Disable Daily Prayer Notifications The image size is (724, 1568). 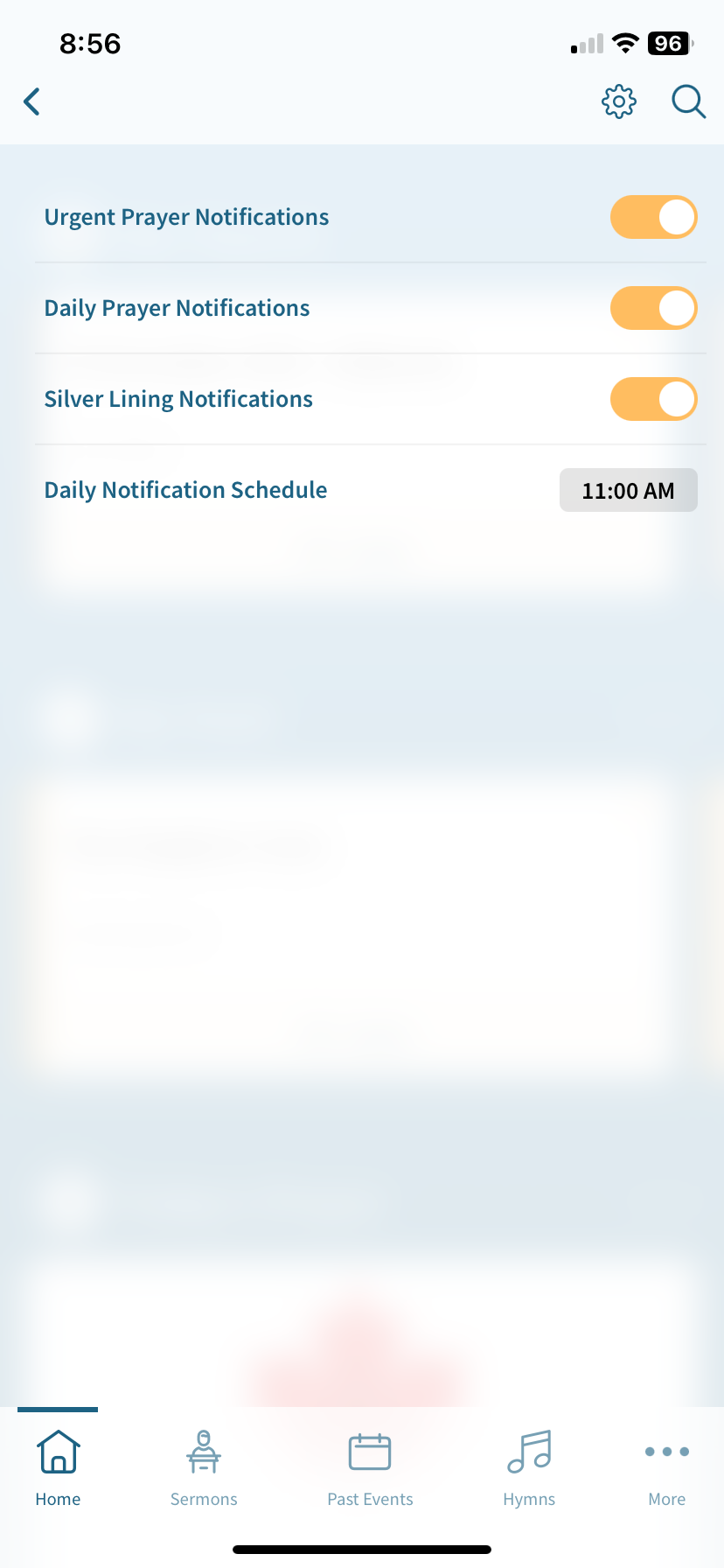coord(653,308)
